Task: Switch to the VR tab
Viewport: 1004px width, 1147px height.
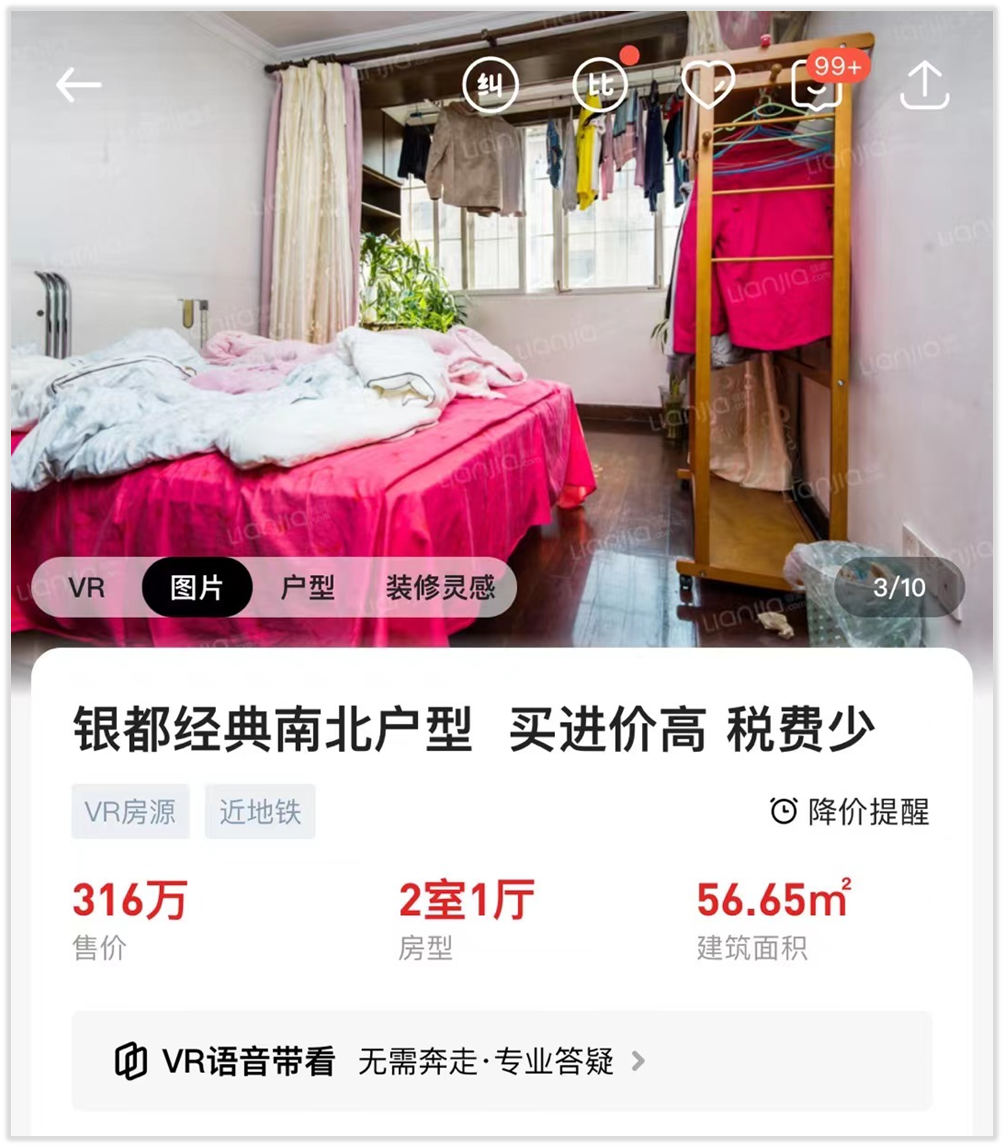Action: [x=87, y=587]
